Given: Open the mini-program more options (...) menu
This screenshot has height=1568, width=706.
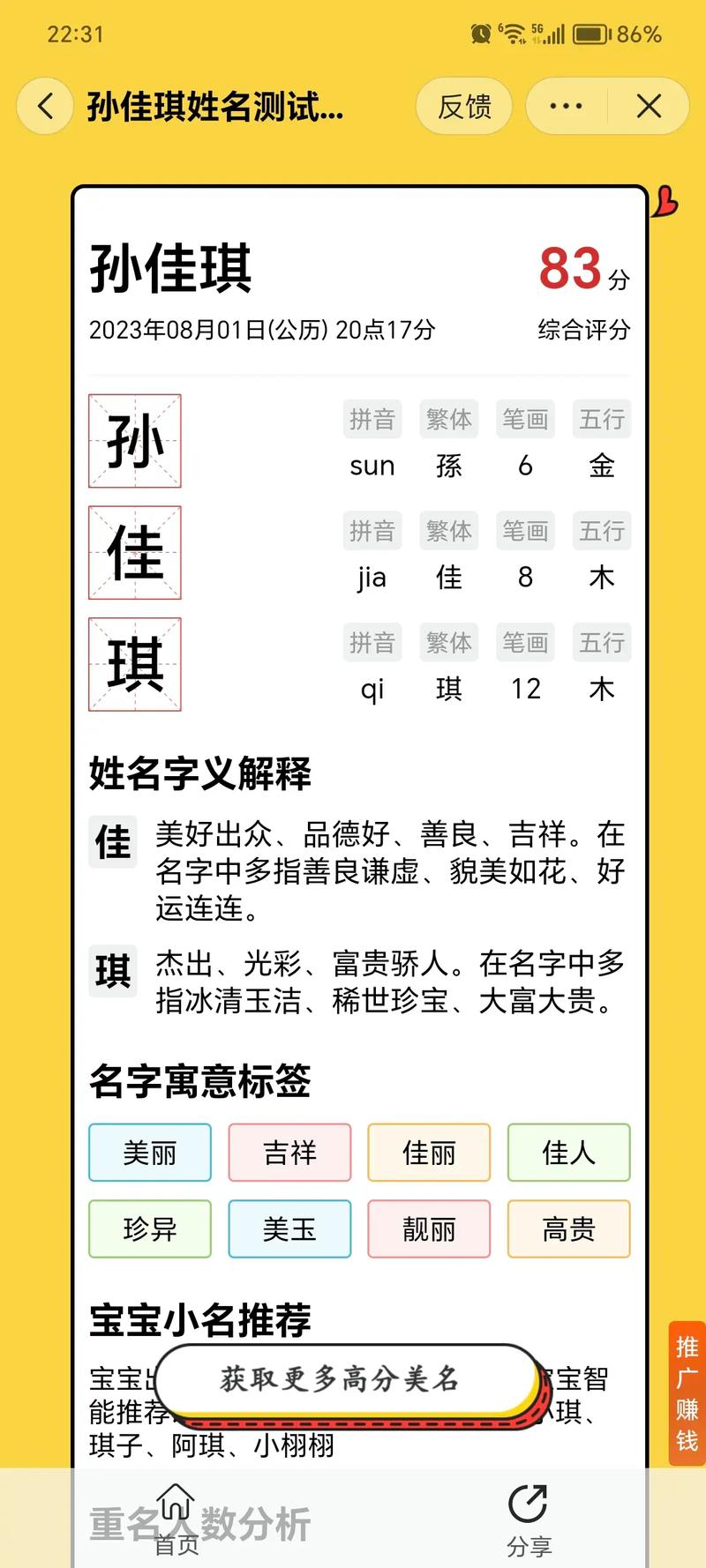Looking at the screenshot, I should [564, 105].
